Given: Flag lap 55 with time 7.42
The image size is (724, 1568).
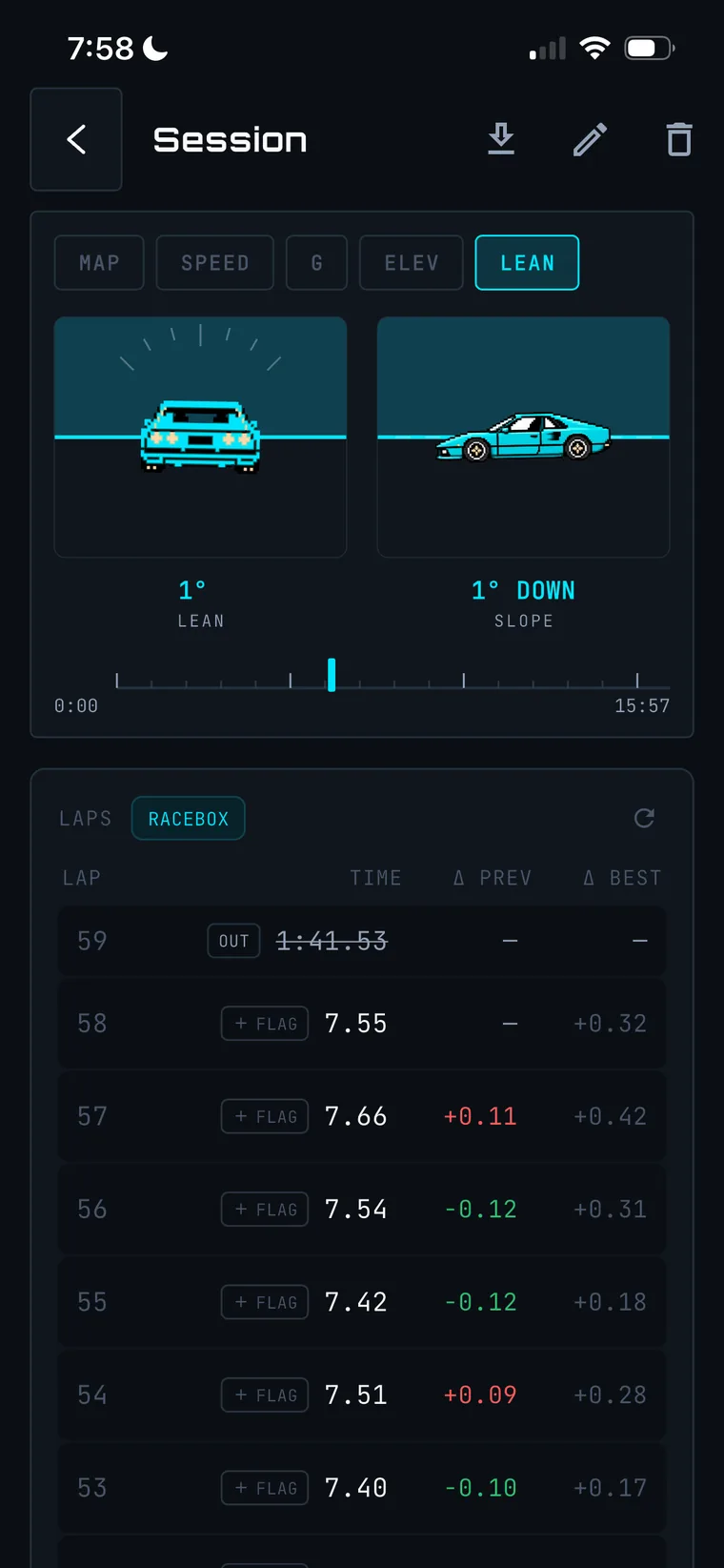Looking at the screenshot, I should [265, 1302].
